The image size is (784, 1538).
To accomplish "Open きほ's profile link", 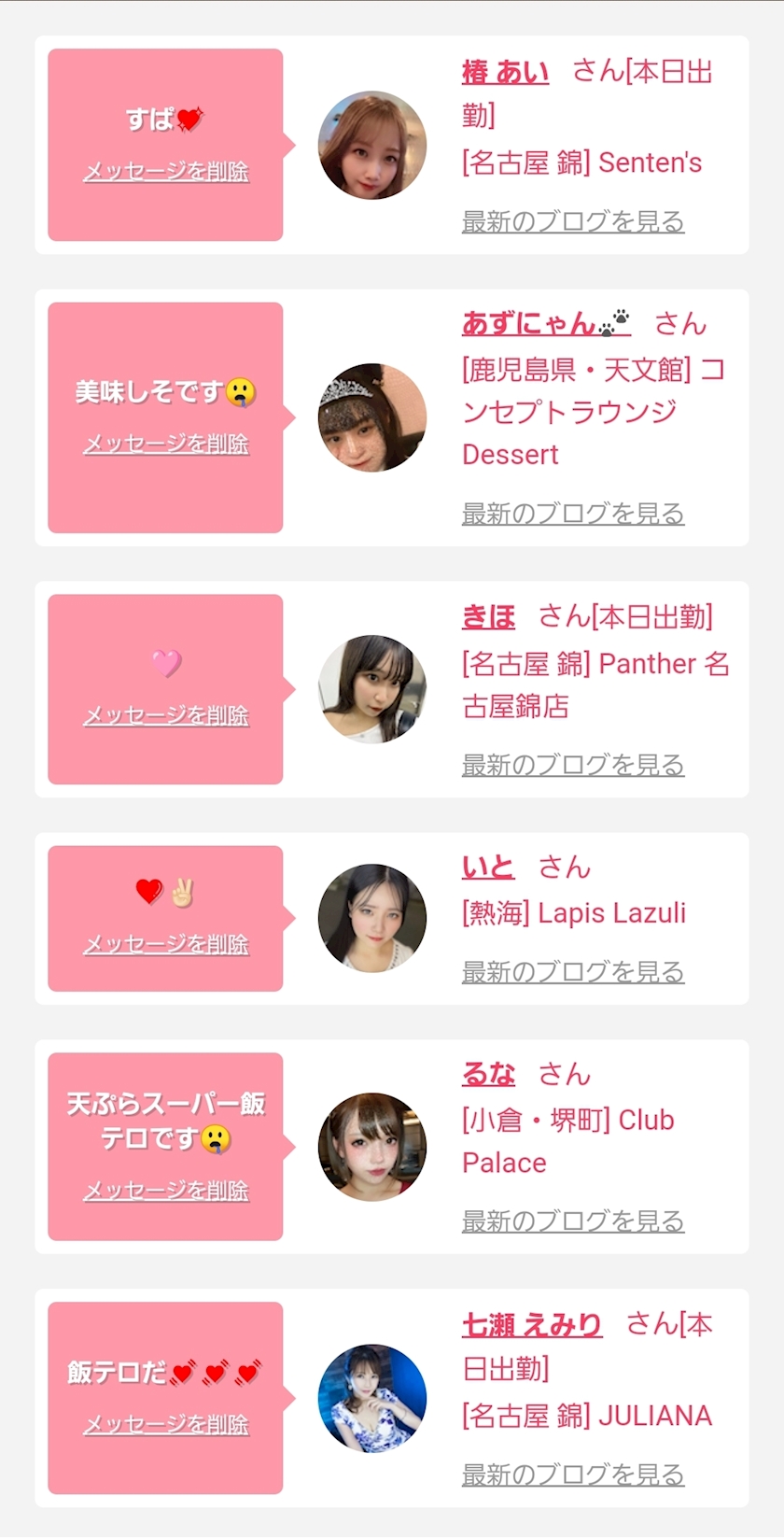I will (488, 616).
